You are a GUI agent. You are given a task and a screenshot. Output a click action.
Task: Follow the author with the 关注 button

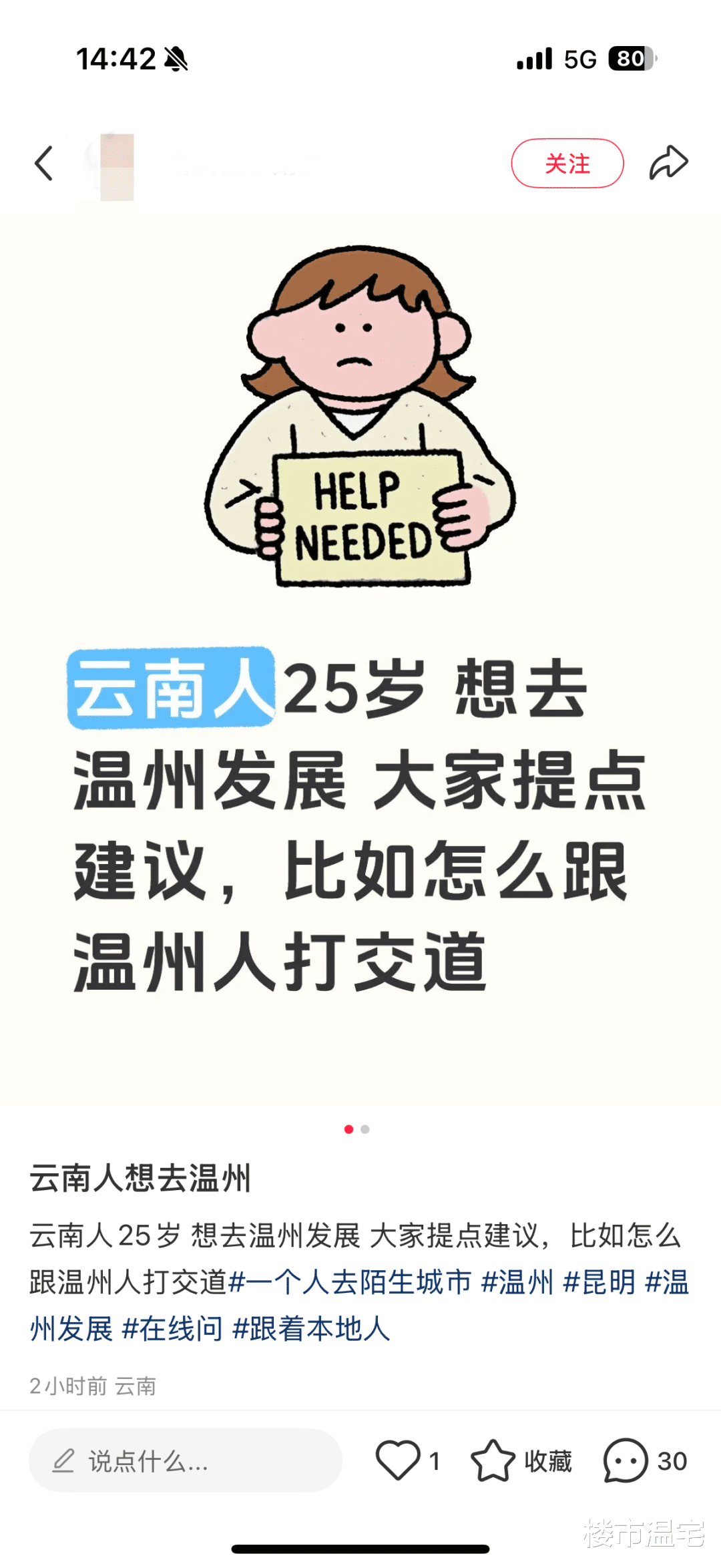tap(567, 164)
